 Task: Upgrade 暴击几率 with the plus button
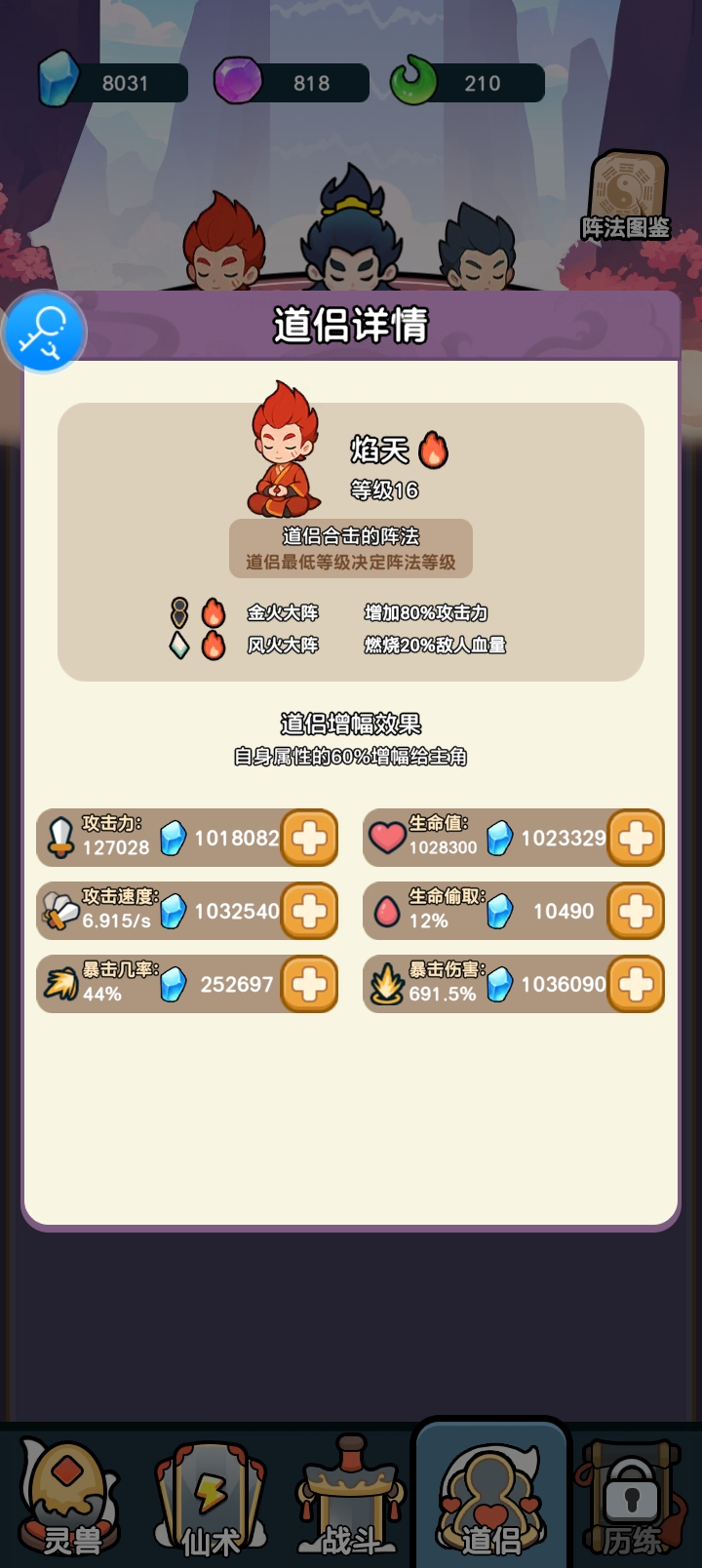(309, 984)
